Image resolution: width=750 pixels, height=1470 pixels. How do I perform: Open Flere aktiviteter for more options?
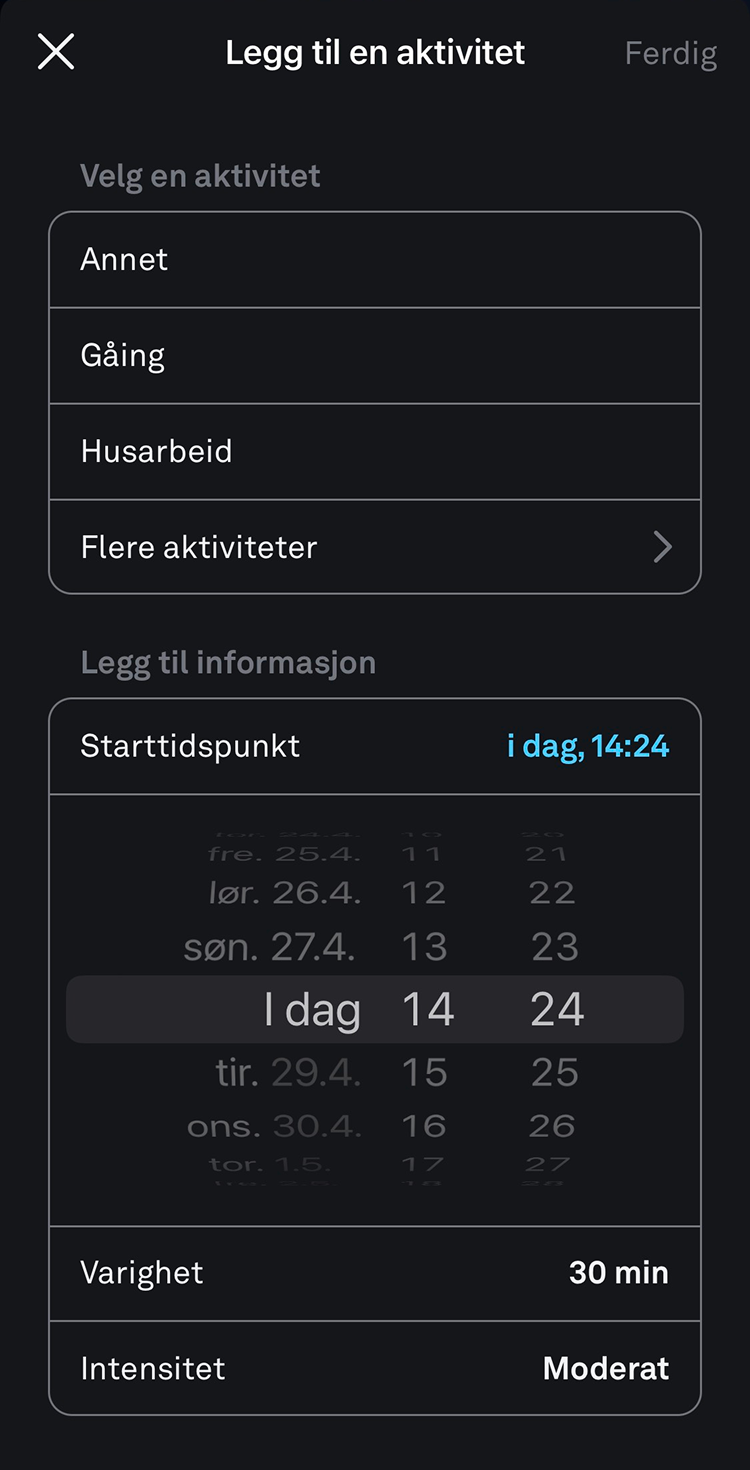tap(374, 548)
